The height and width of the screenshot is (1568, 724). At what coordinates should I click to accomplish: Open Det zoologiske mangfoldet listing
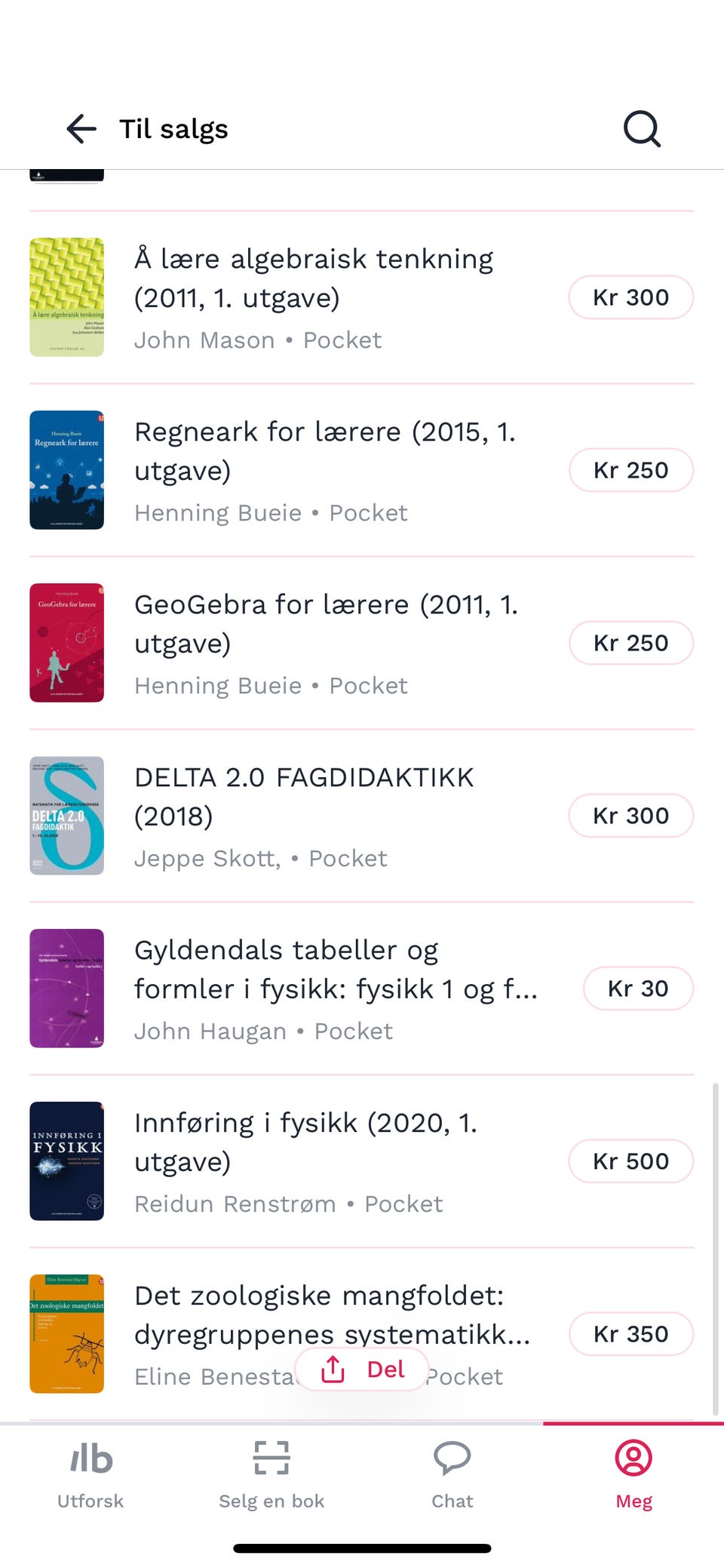tap(332, 1314)
